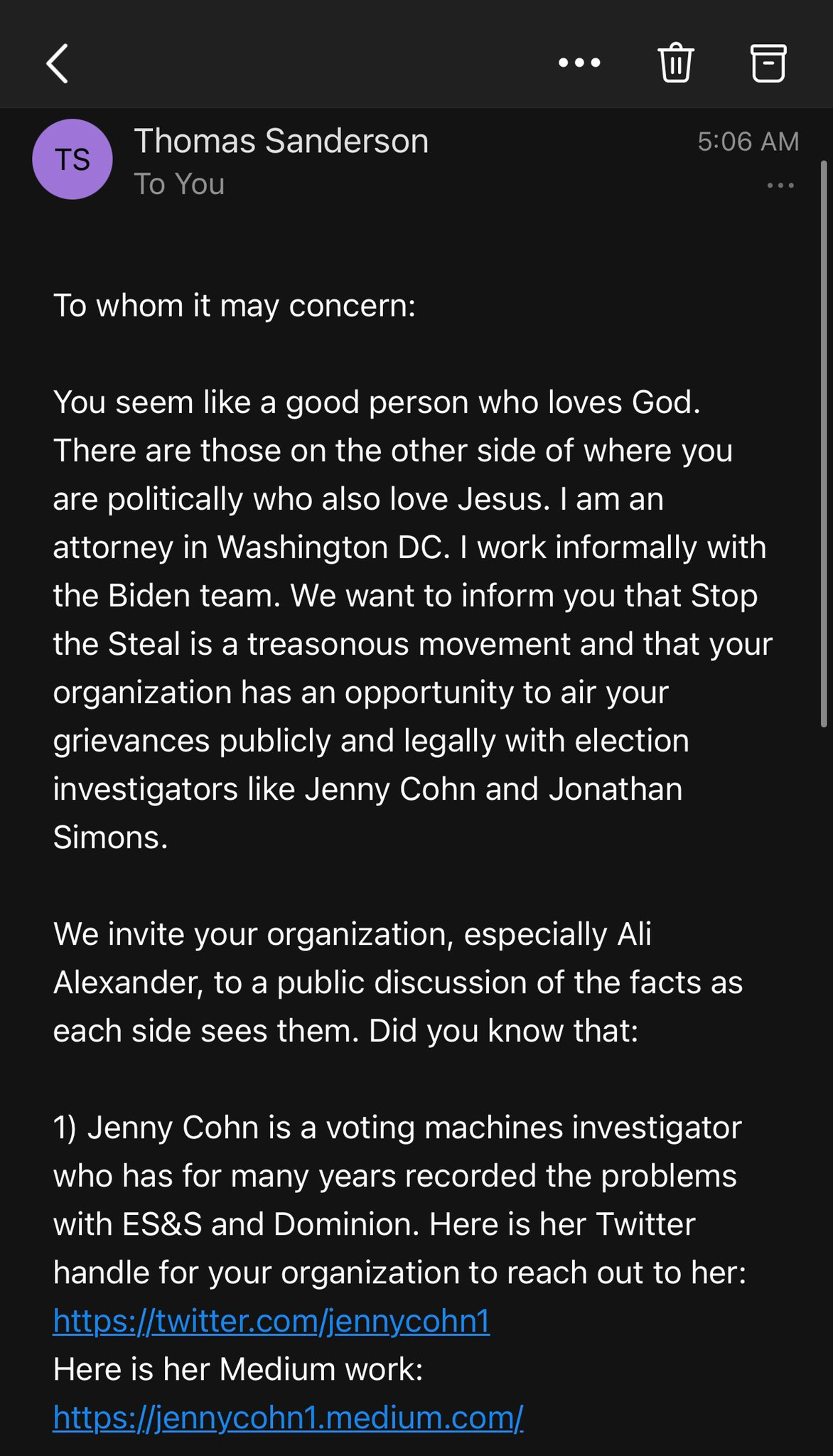Delete this email with the trash icon
The height and width of the screenshot is (1456, 833).
point(675,63)
